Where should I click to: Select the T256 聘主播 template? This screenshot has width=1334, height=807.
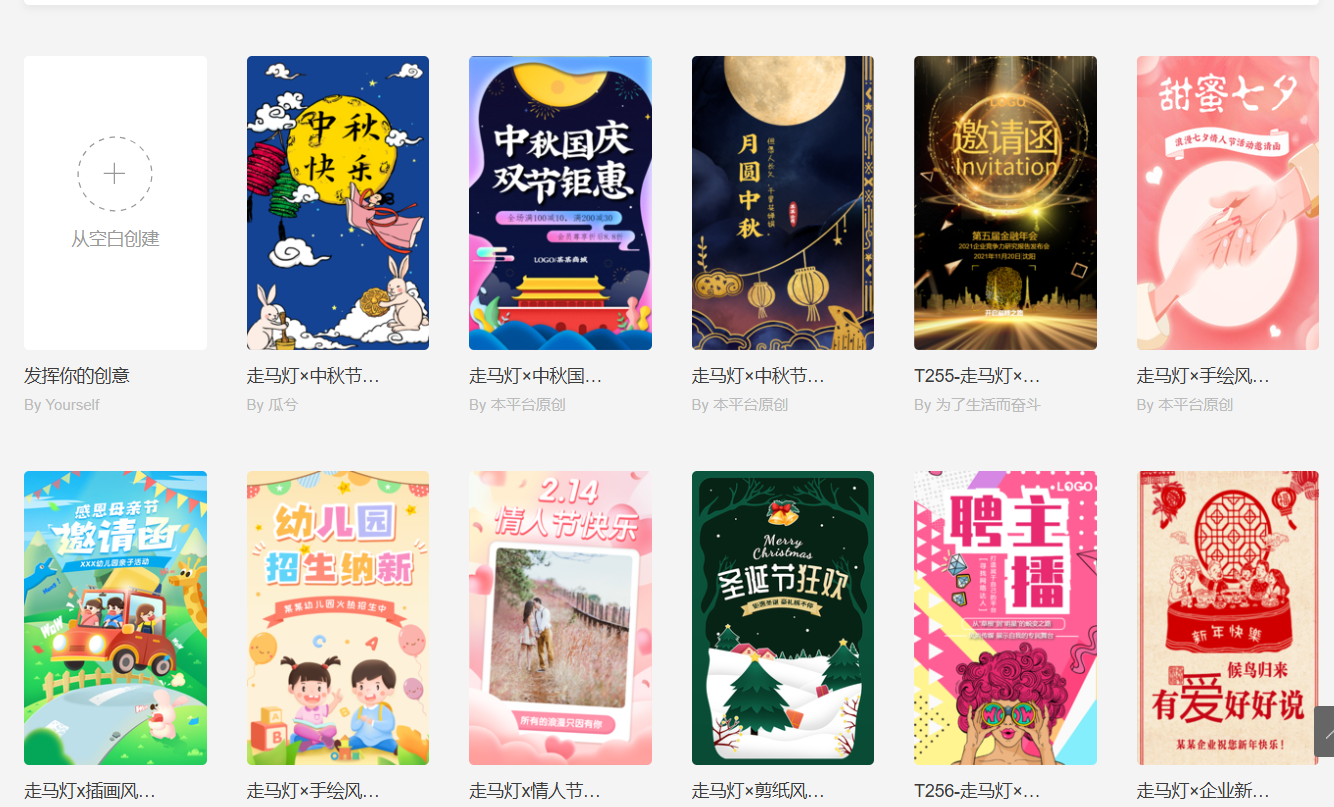click(x=1005, y=617)
